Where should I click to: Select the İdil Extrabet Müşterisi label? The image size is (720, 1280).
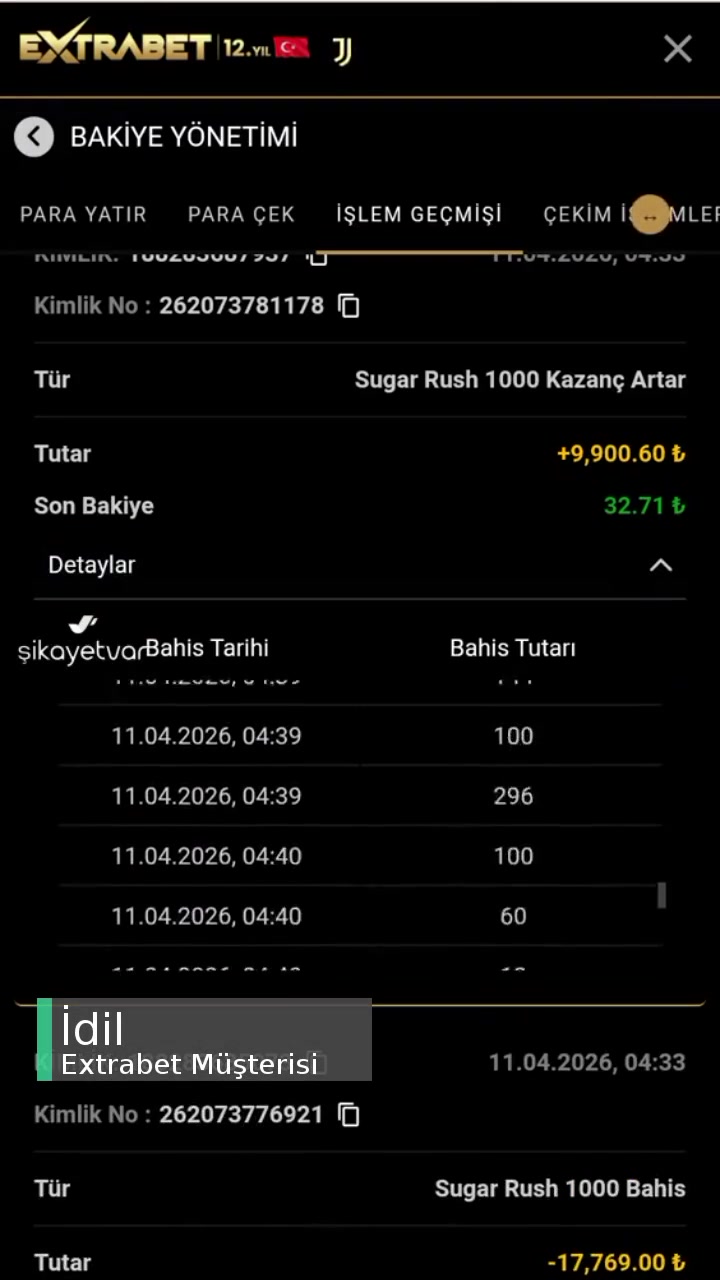(190, 1040)
